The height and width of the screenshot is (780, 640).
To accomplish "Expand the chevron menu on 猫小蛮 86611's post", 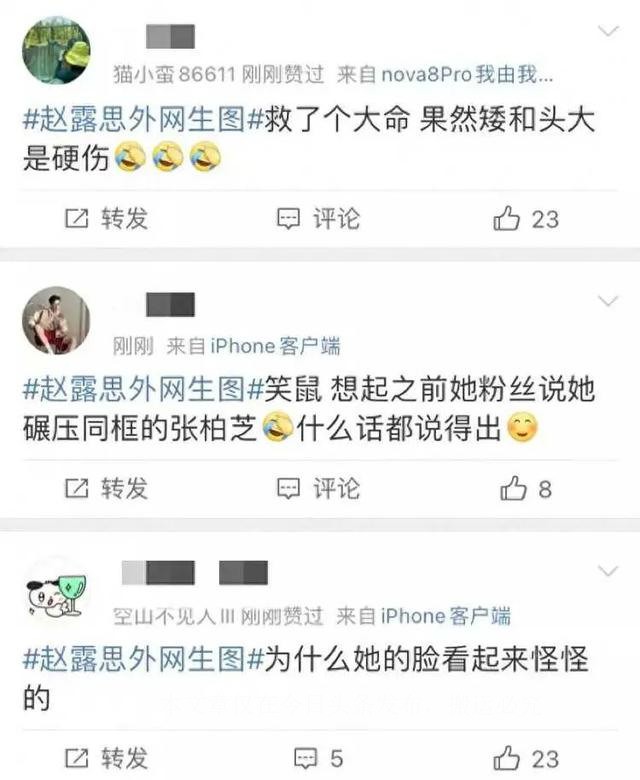I will point(607,32).
